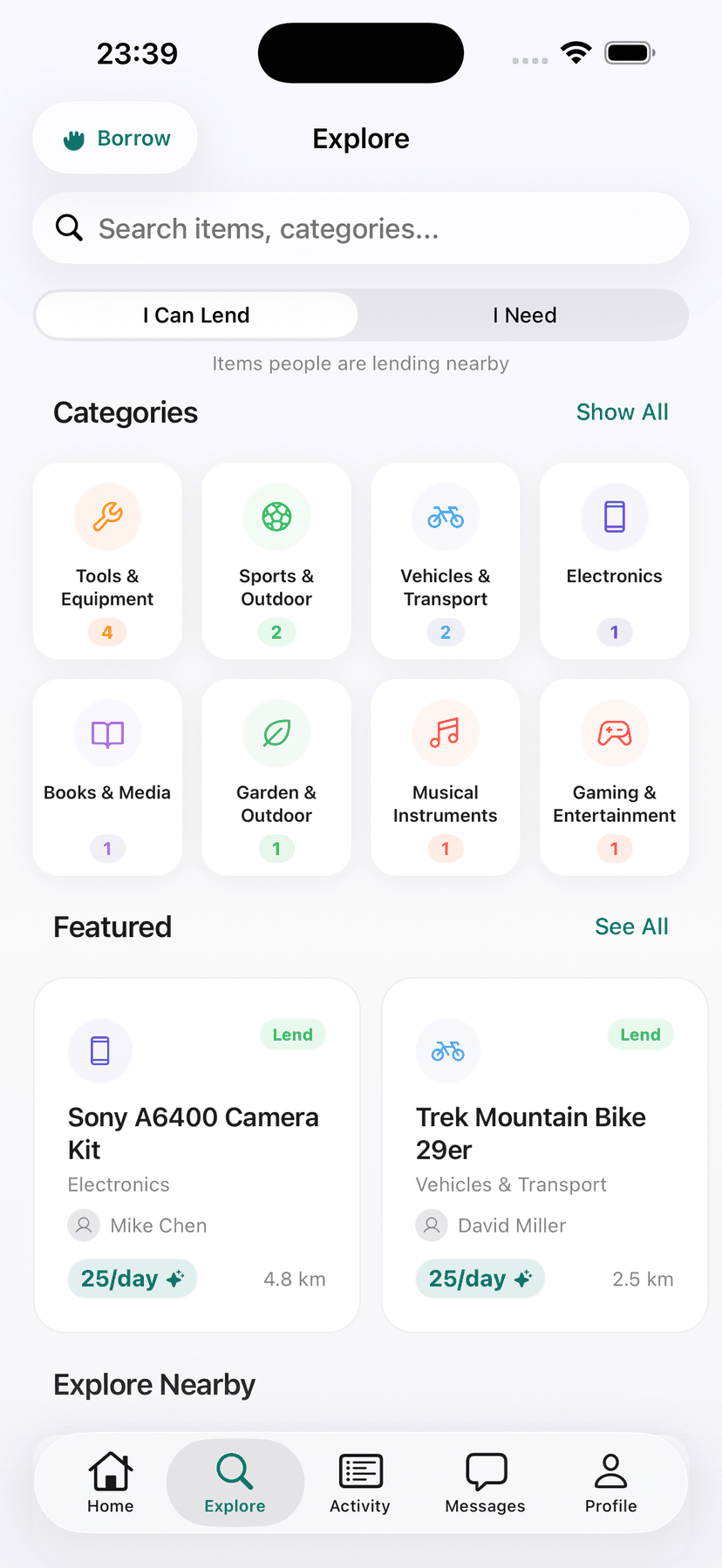Open the Messages tab
722x1568 pixels.
485,1483
